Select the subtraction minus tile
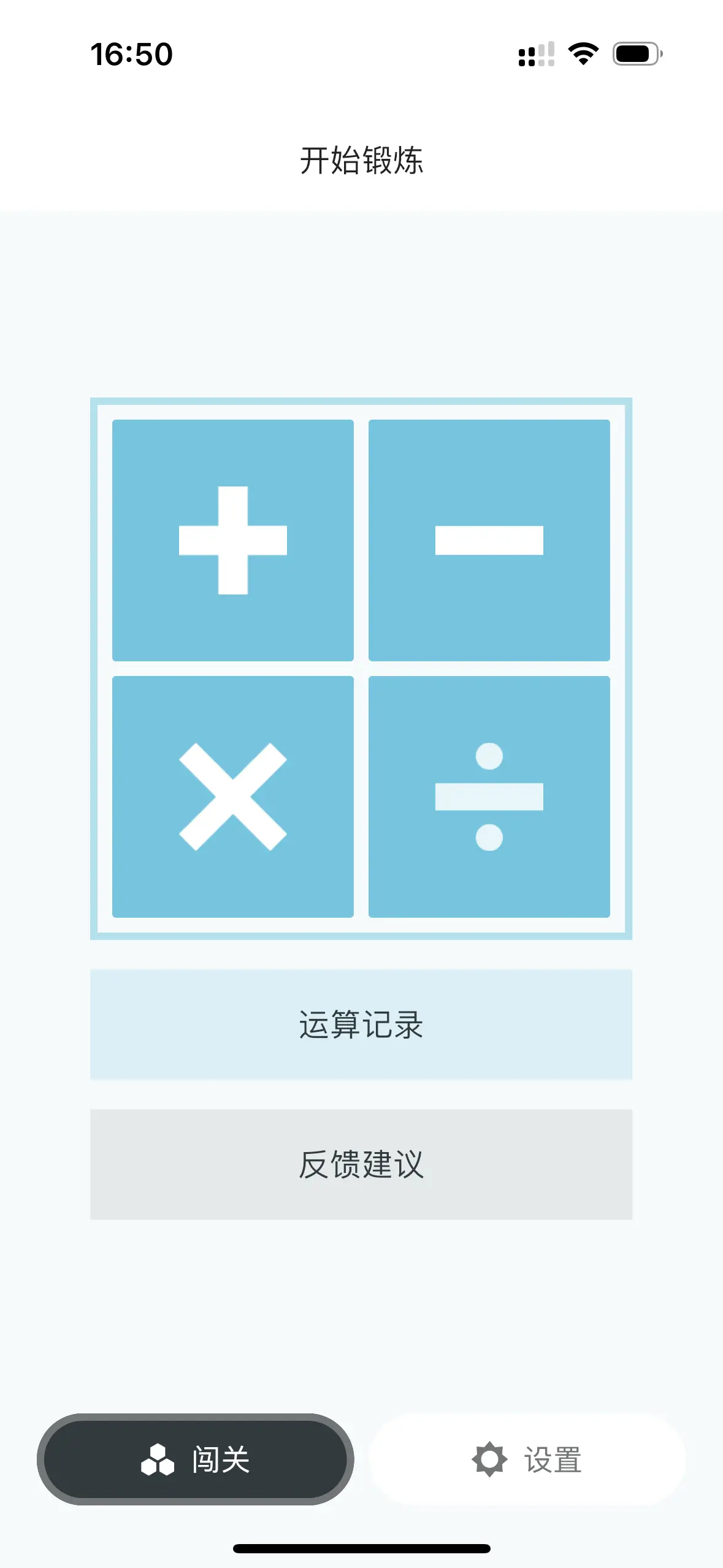723x1568 pixels. (x=489, y=540)
